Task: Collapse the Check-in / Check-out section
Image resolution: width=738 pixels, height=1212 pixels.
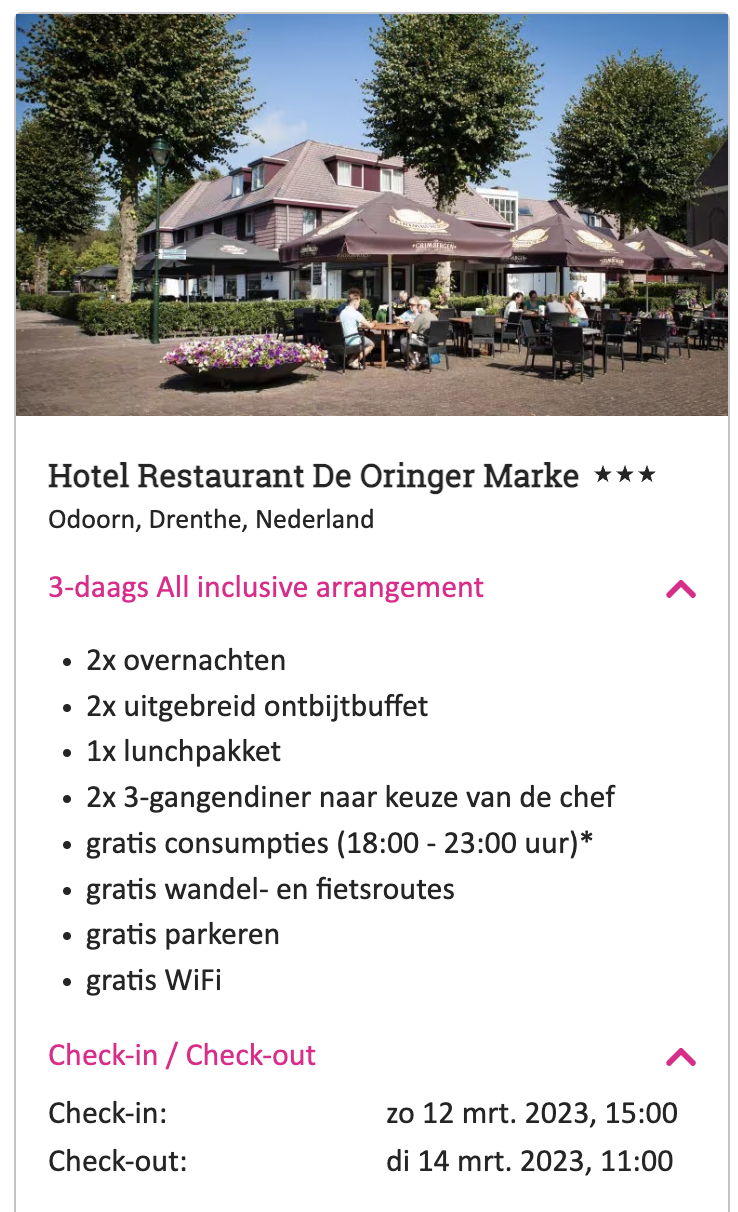Action: tap(680, 1056)
